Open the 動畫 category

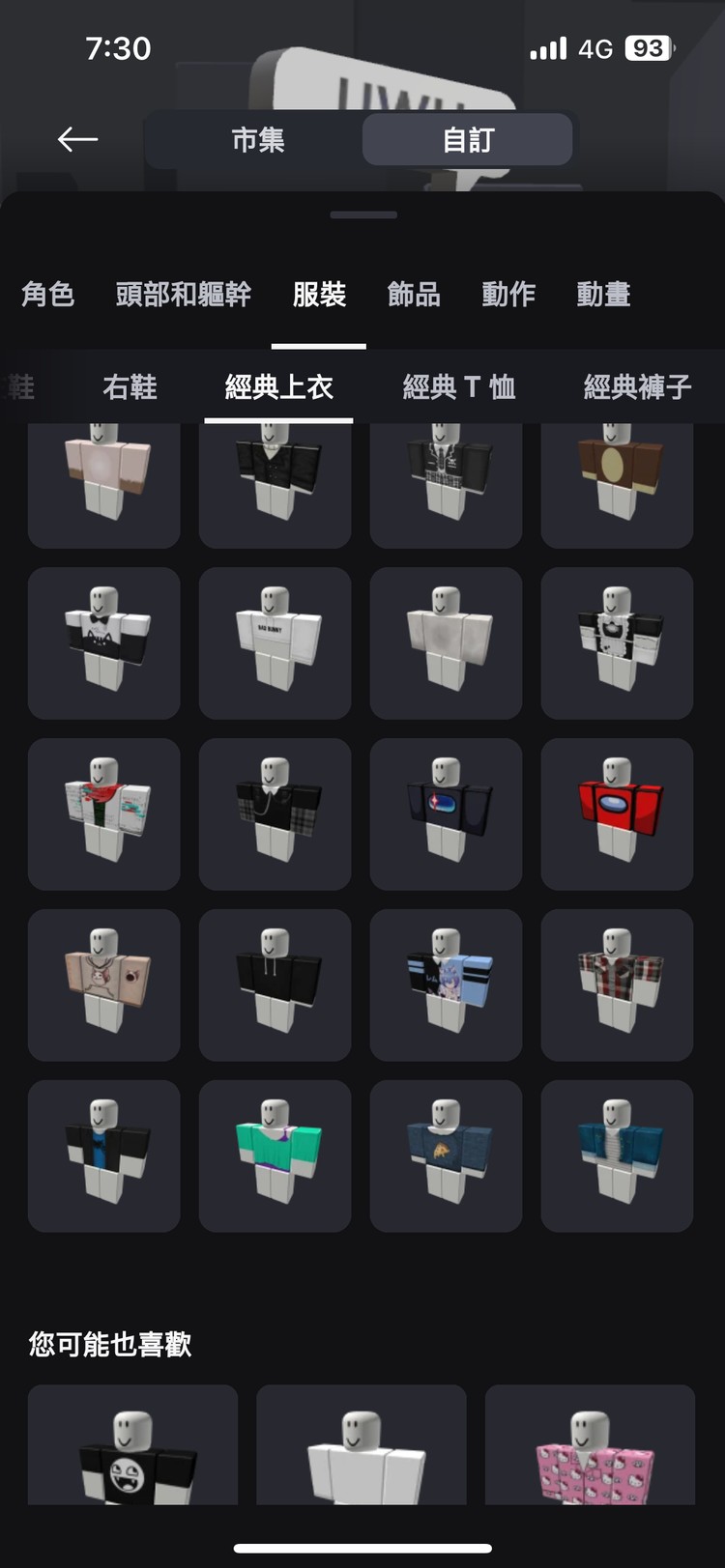coord(603,294)
